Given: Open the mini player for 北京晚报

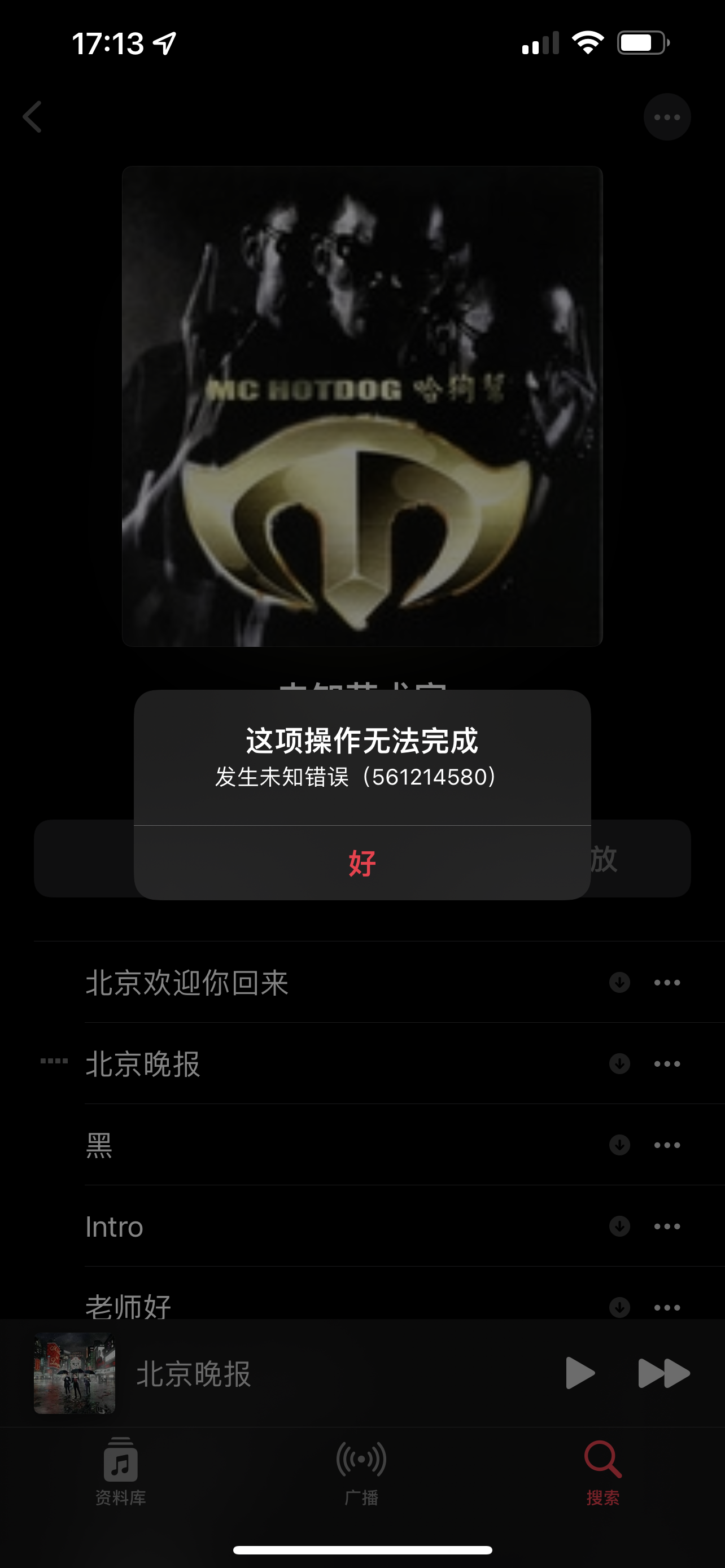Looking at the screenshot, I should tap(195, 1373).
